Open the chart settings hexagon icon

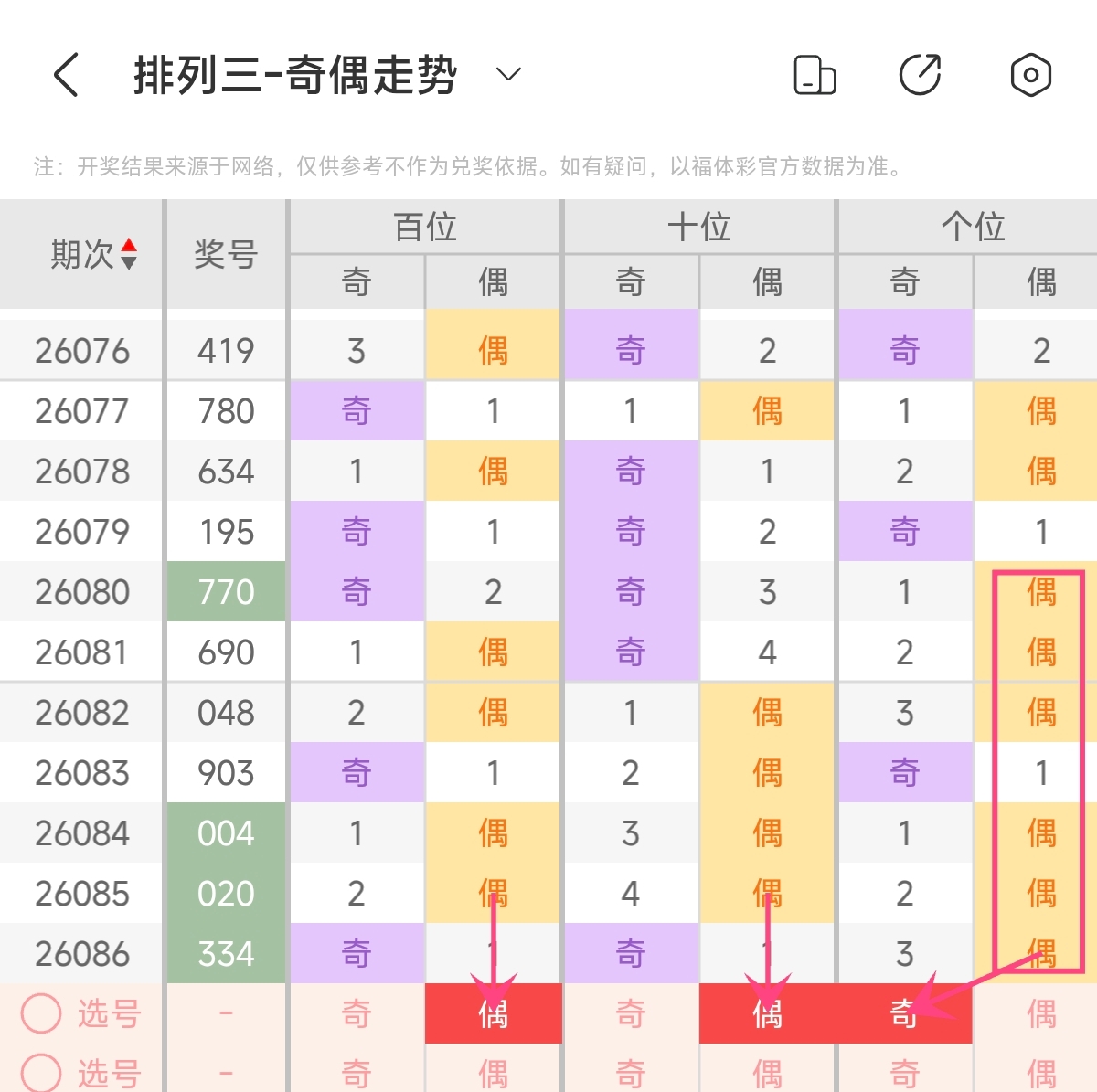pyautogui.click(x=1030, y=75)
